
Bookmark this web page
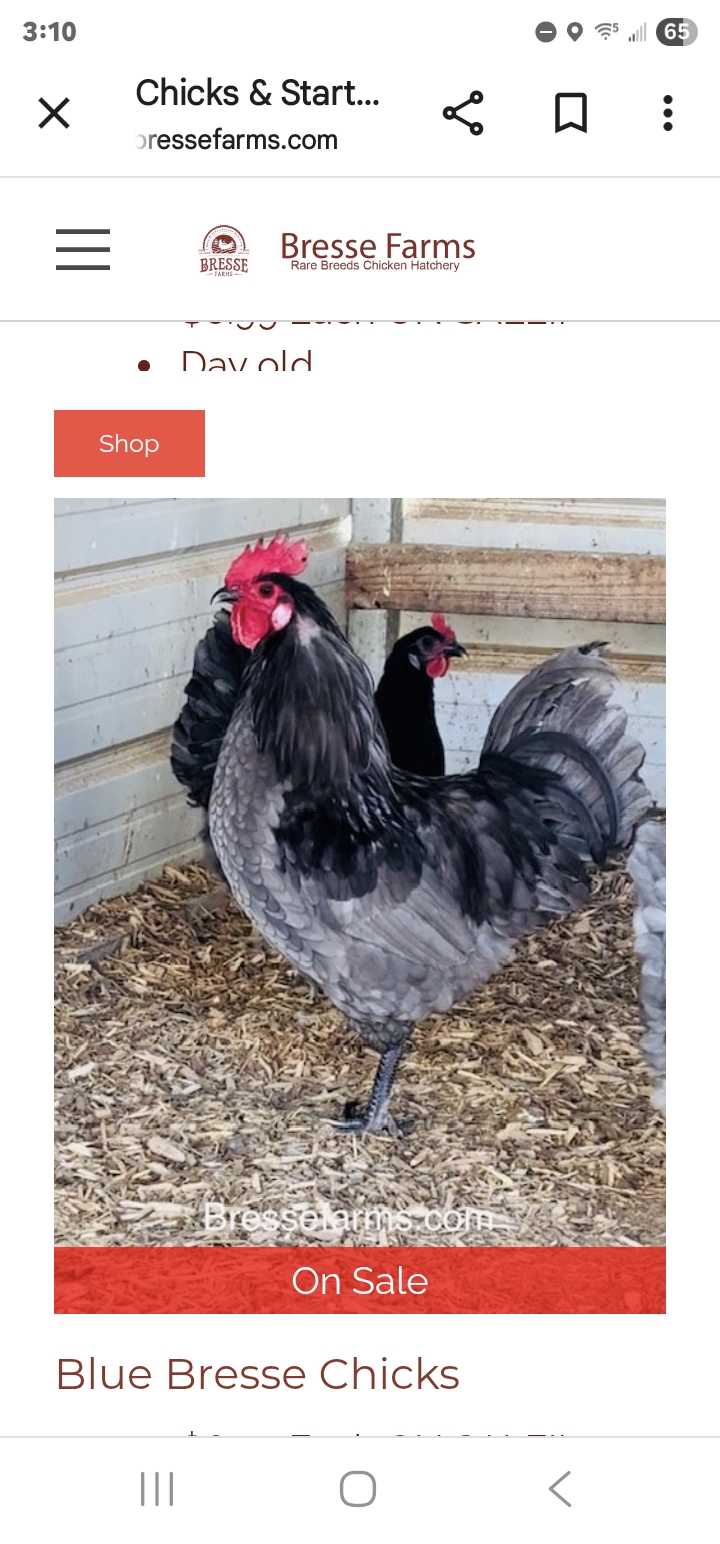click(570, 113)
